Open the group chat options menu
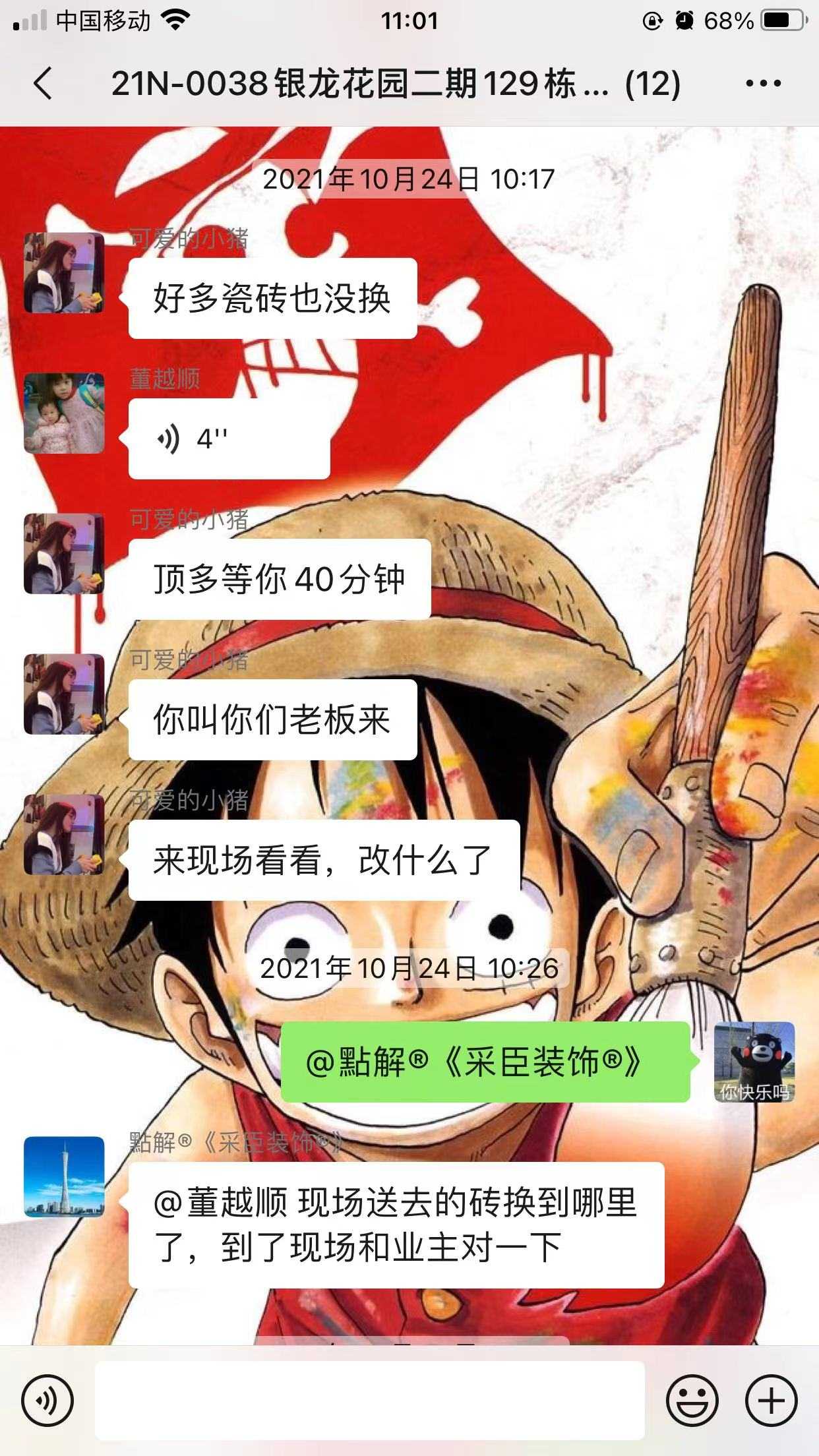 click(x=763, y=84)
